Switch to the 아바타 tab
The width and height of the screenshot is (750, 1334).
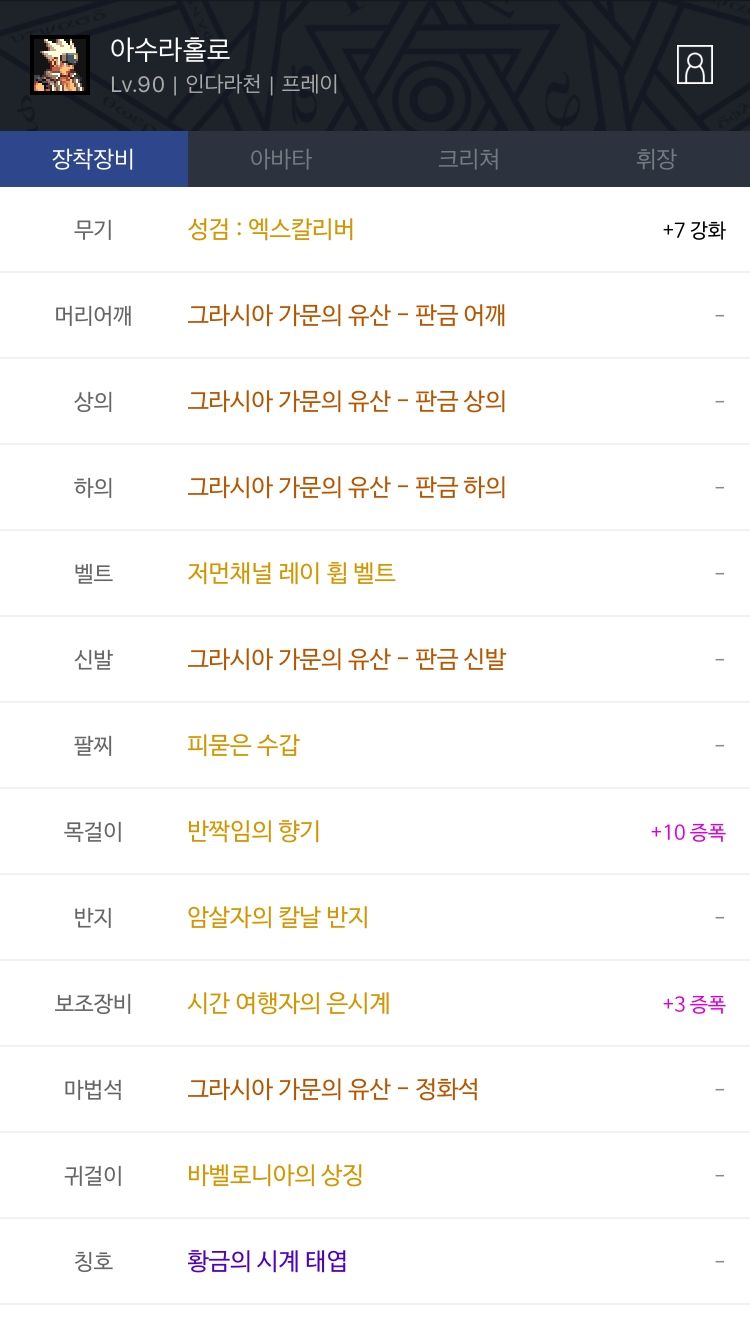click(x=281, y=159)
